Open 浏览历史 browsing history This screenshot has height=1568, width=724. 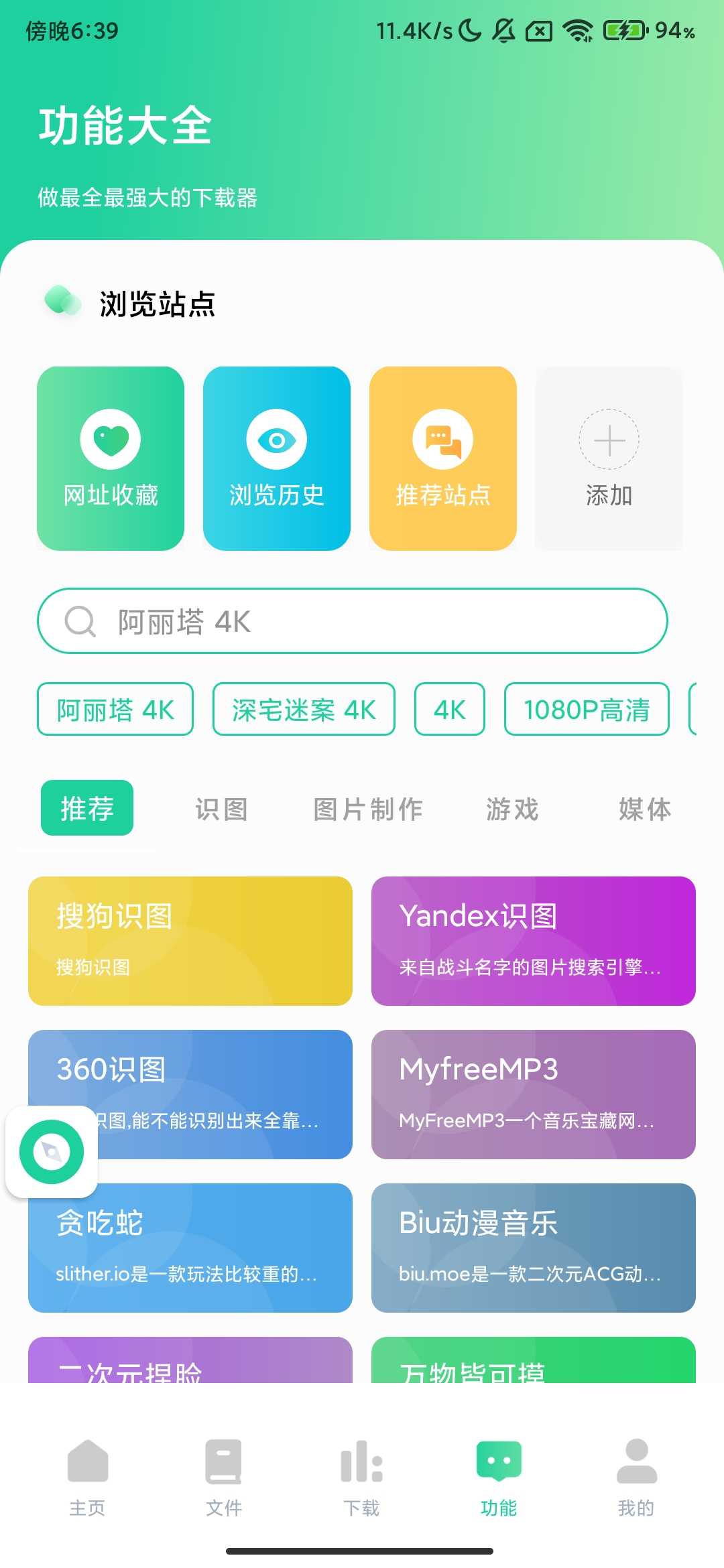click(276, 458)
